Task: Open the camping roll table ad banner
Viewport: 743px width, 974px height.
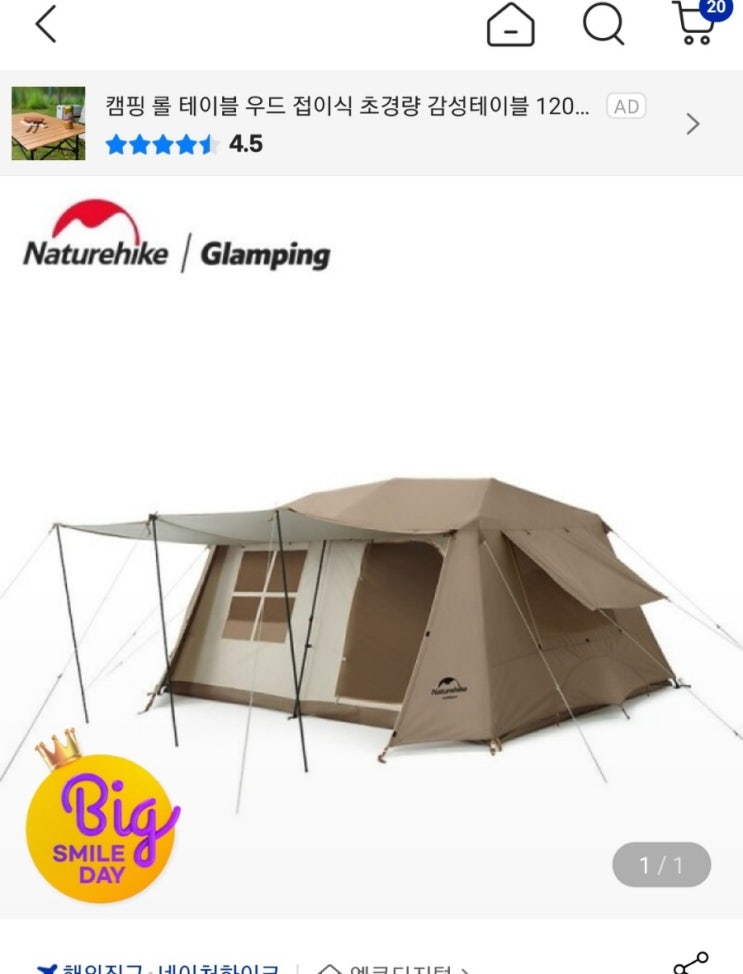Action: tap(372, 123)
